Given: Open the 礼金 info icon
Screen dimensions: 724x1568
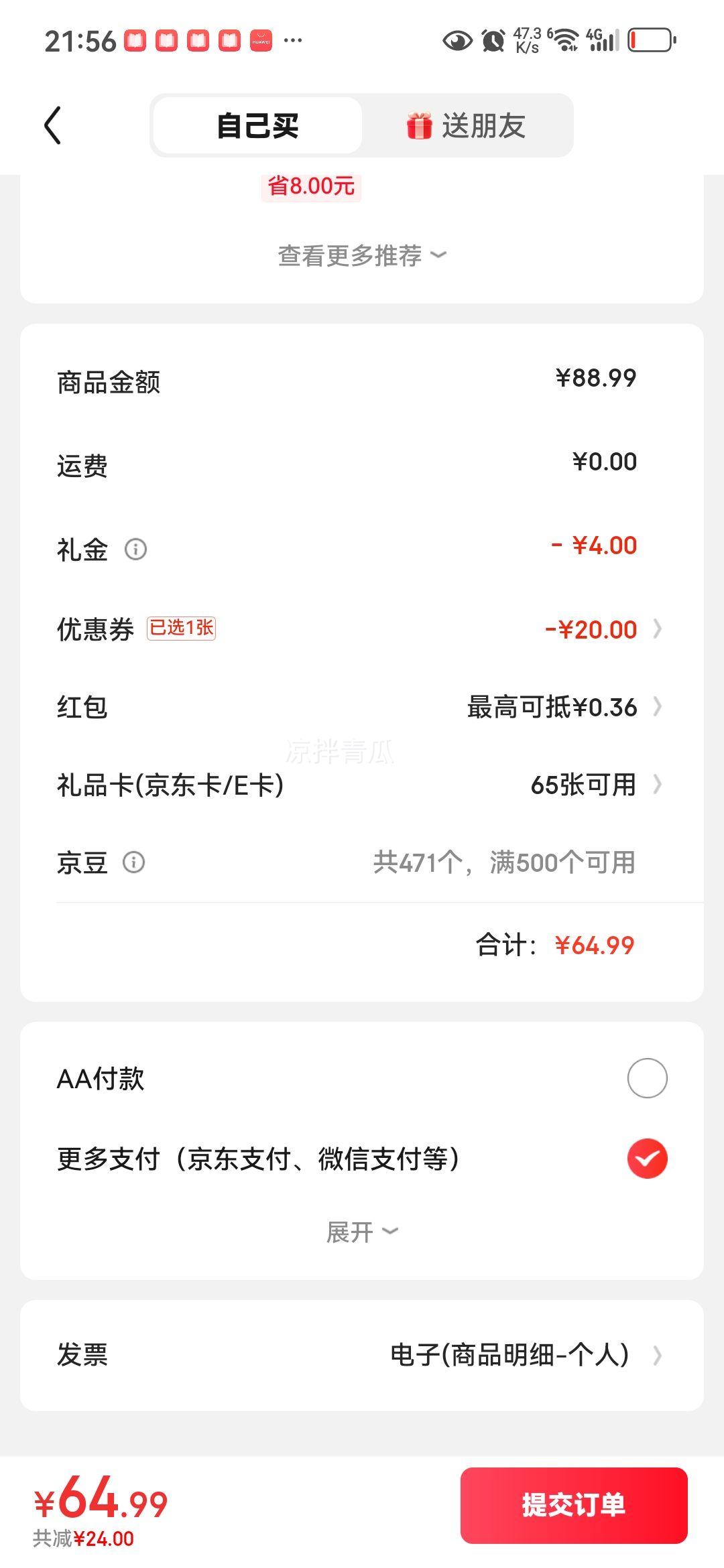Looking at the screenshot, I should [135, 549].
